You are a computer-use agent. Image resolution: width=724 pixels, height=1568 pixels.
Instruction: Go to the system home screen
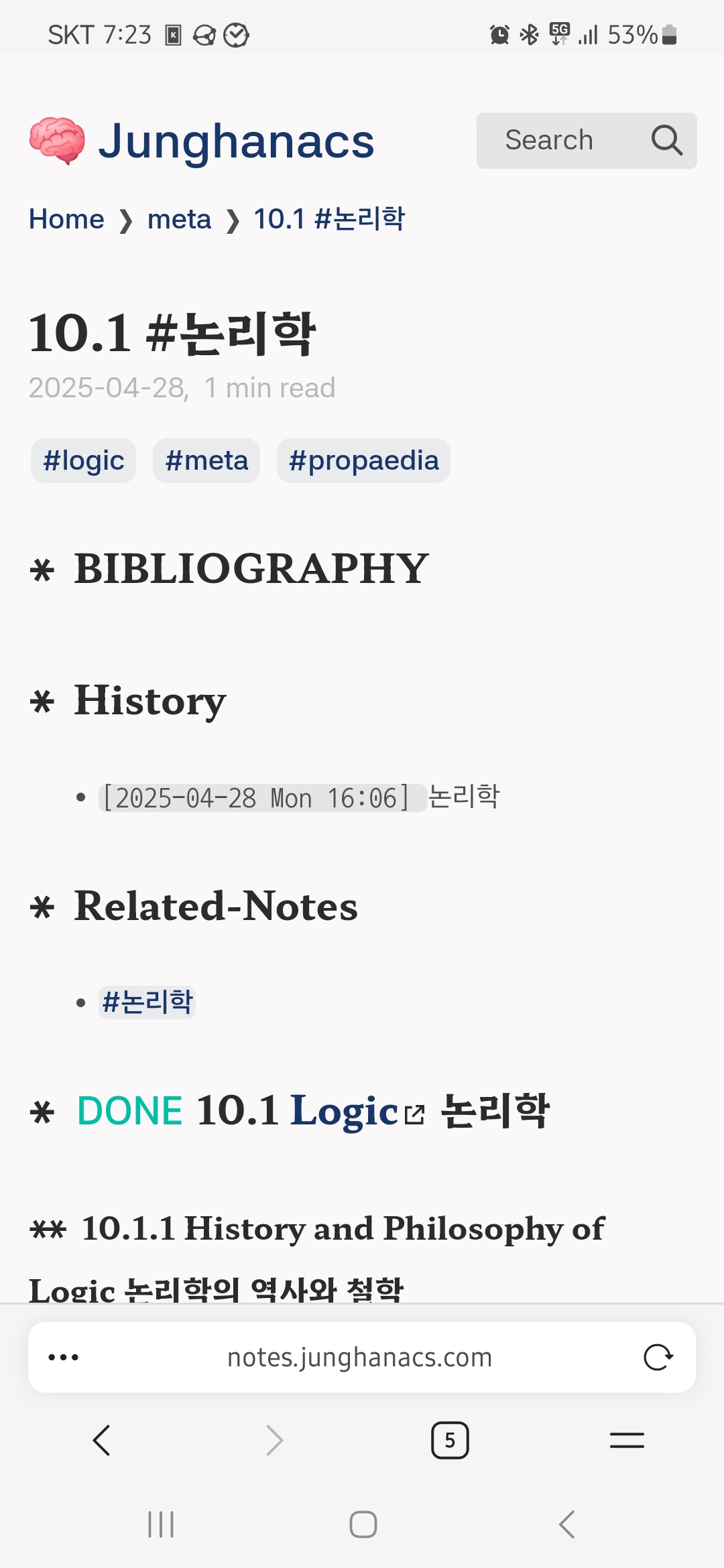(x=363, y=1524)
